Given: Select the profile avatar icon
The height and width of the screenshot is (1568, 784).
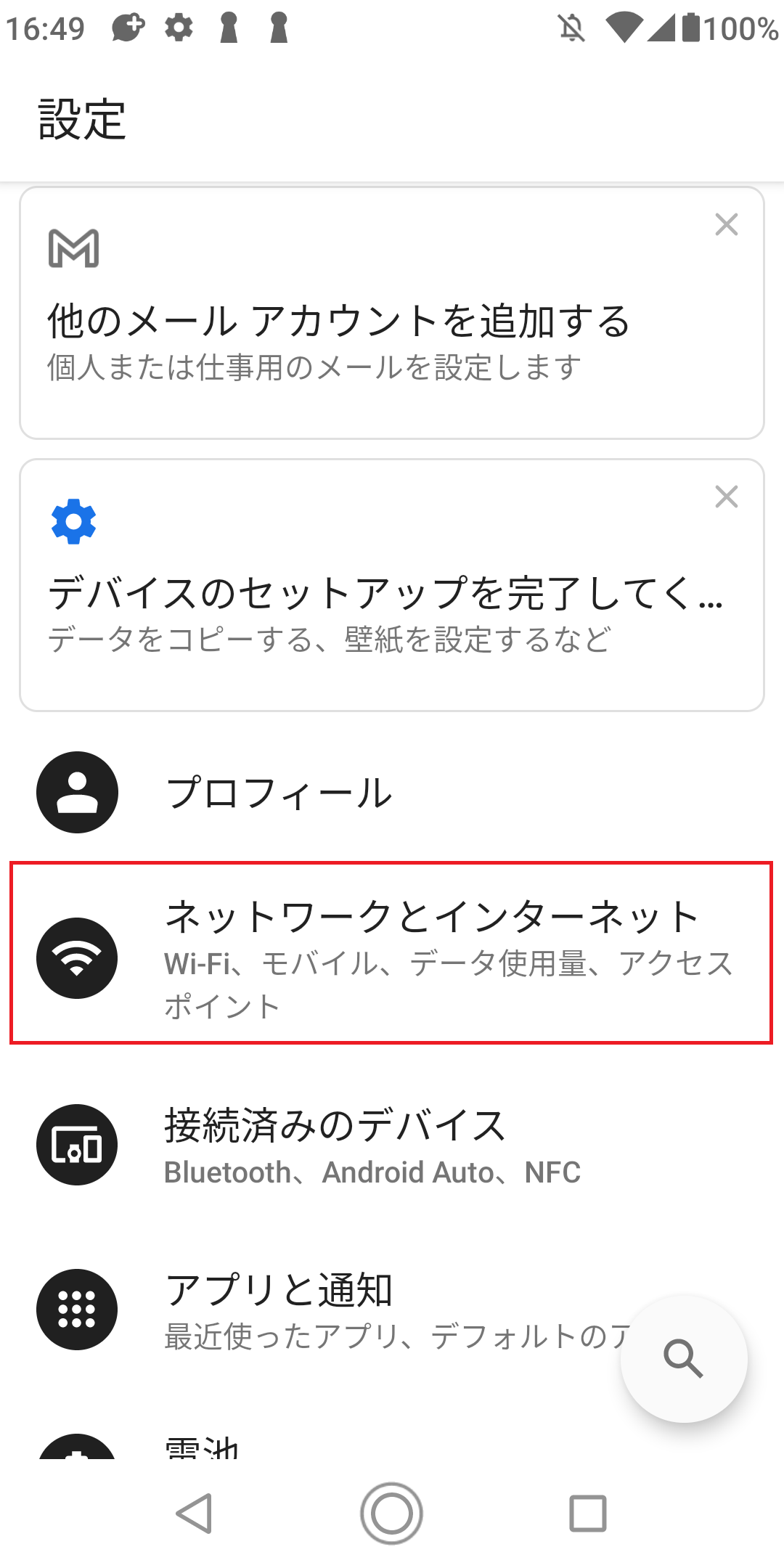Looking at the screenshot, I should (77, 791).
